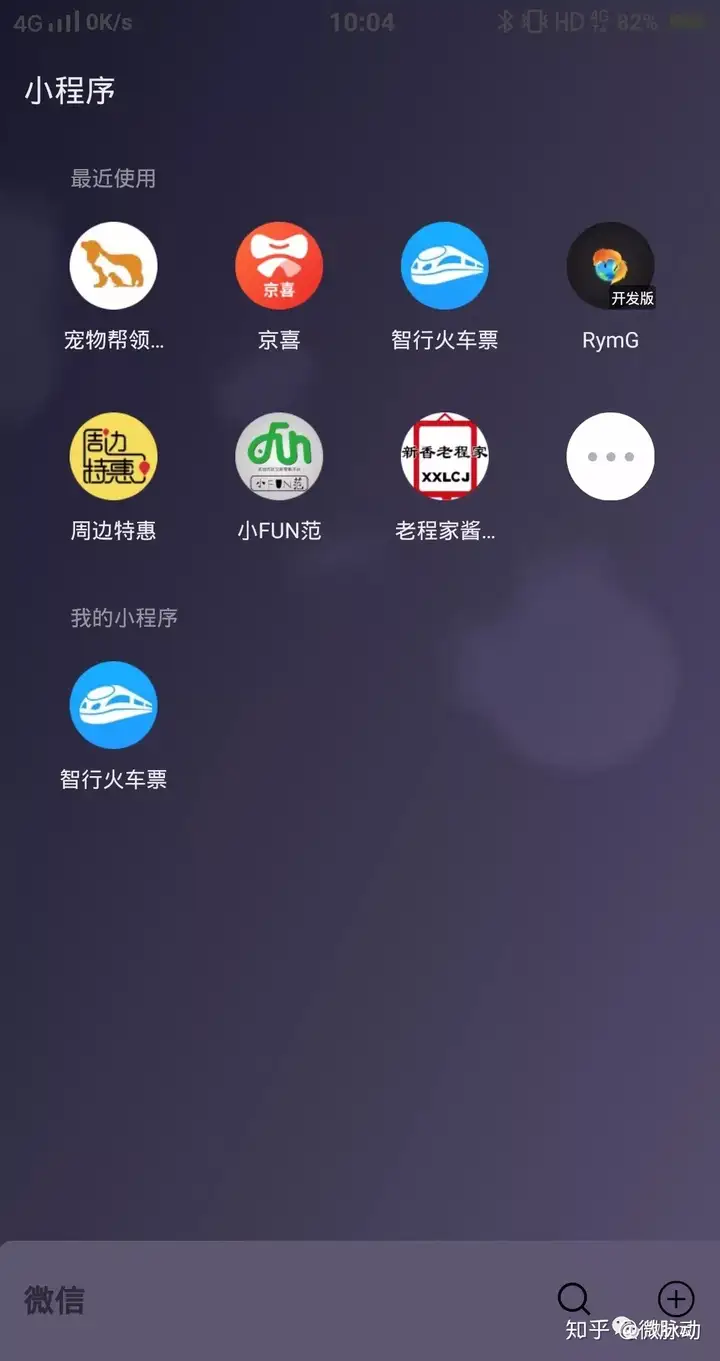Show more recently used mini programs

[610, 456]
